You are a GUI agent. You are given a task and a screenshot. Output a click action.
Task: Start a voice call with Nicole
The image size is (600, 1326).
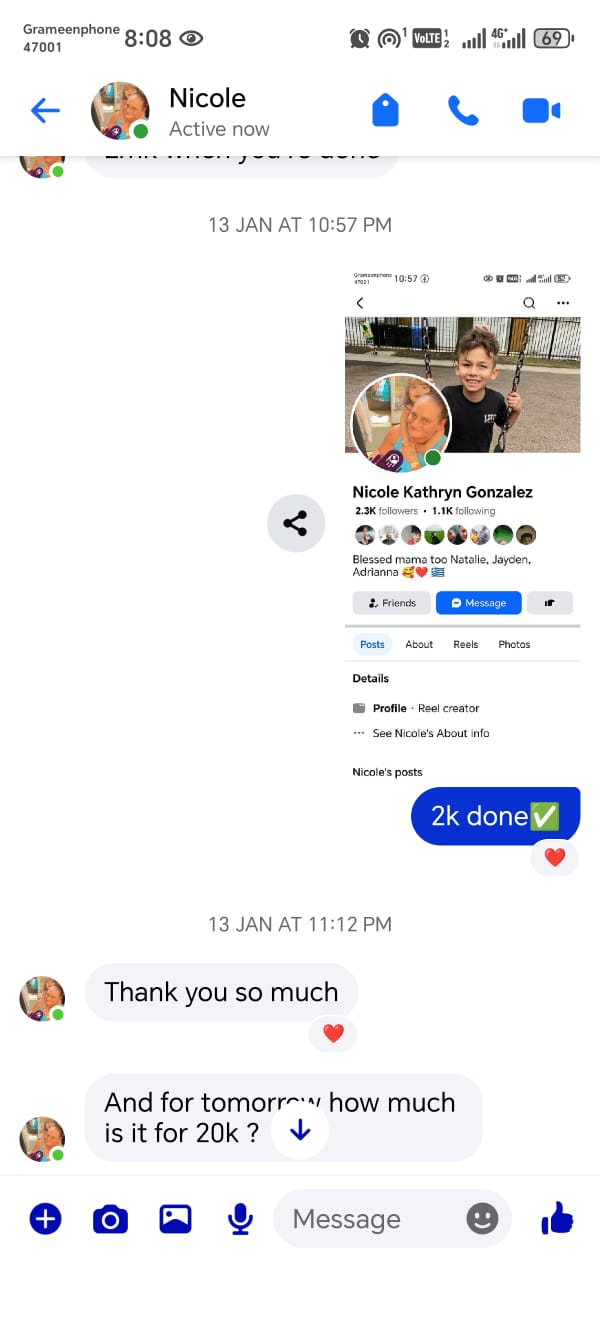click(463, 111)
